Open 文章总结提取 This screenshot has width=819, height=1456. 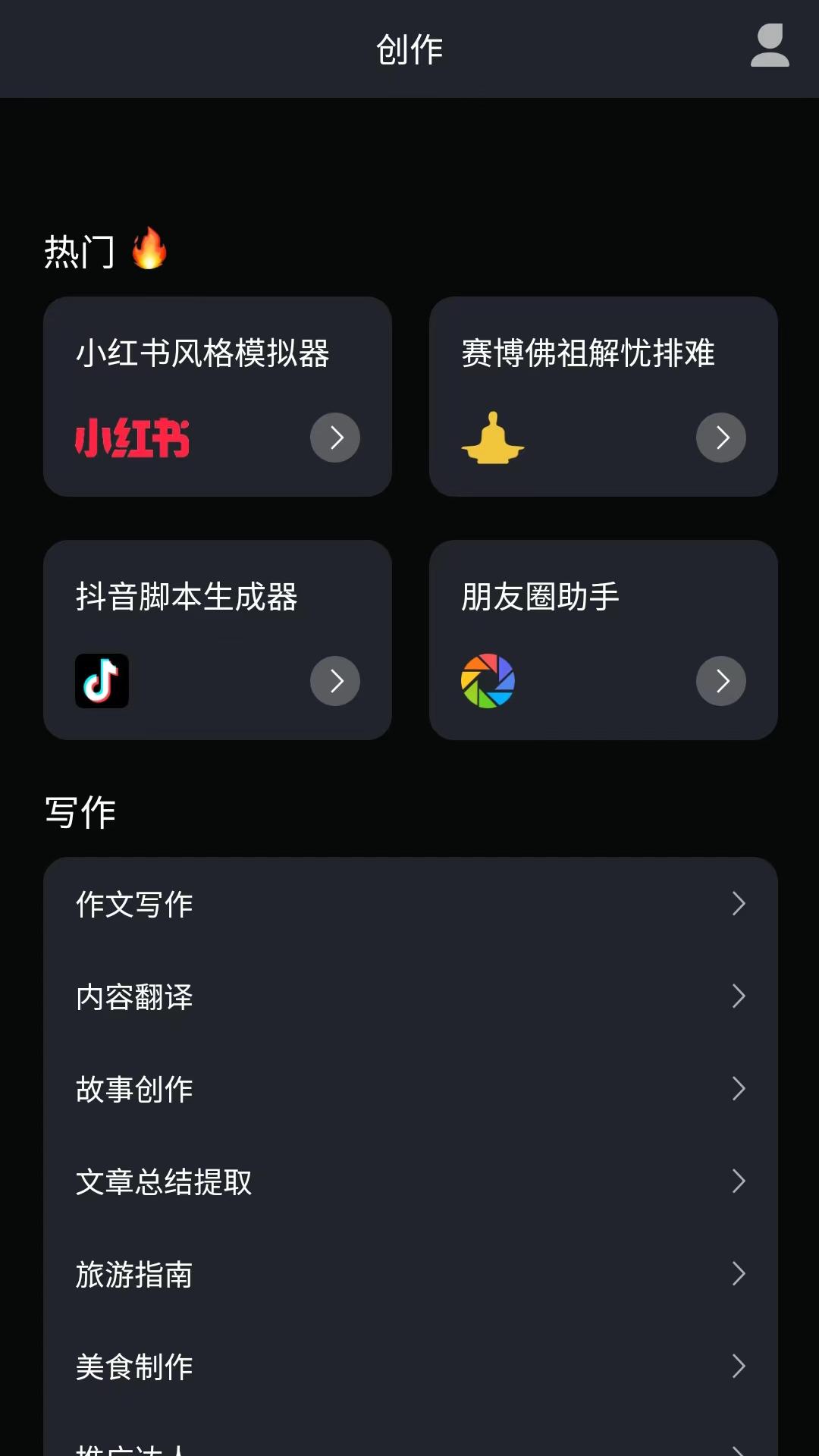point(409,1182)
